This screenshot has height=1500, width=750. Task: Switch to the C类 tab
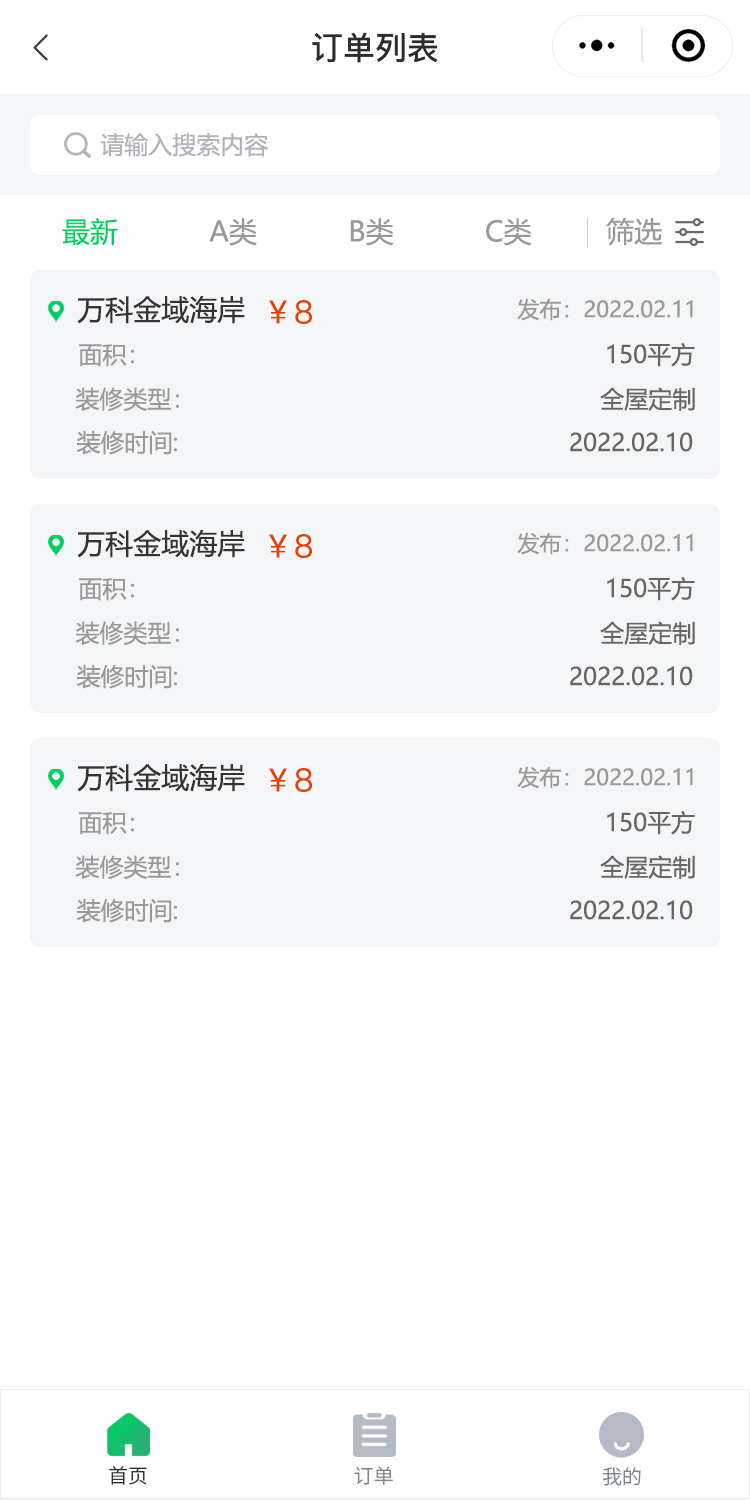click(508, 232)
